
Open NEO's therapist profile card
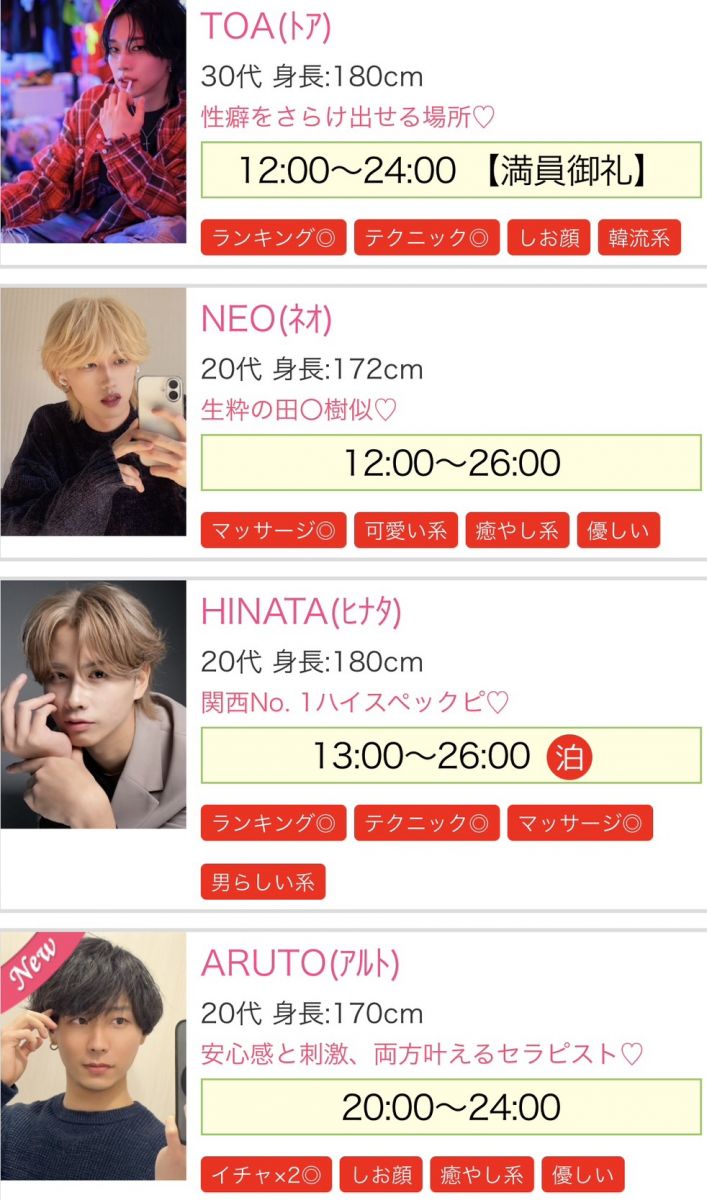pos(266,319)
